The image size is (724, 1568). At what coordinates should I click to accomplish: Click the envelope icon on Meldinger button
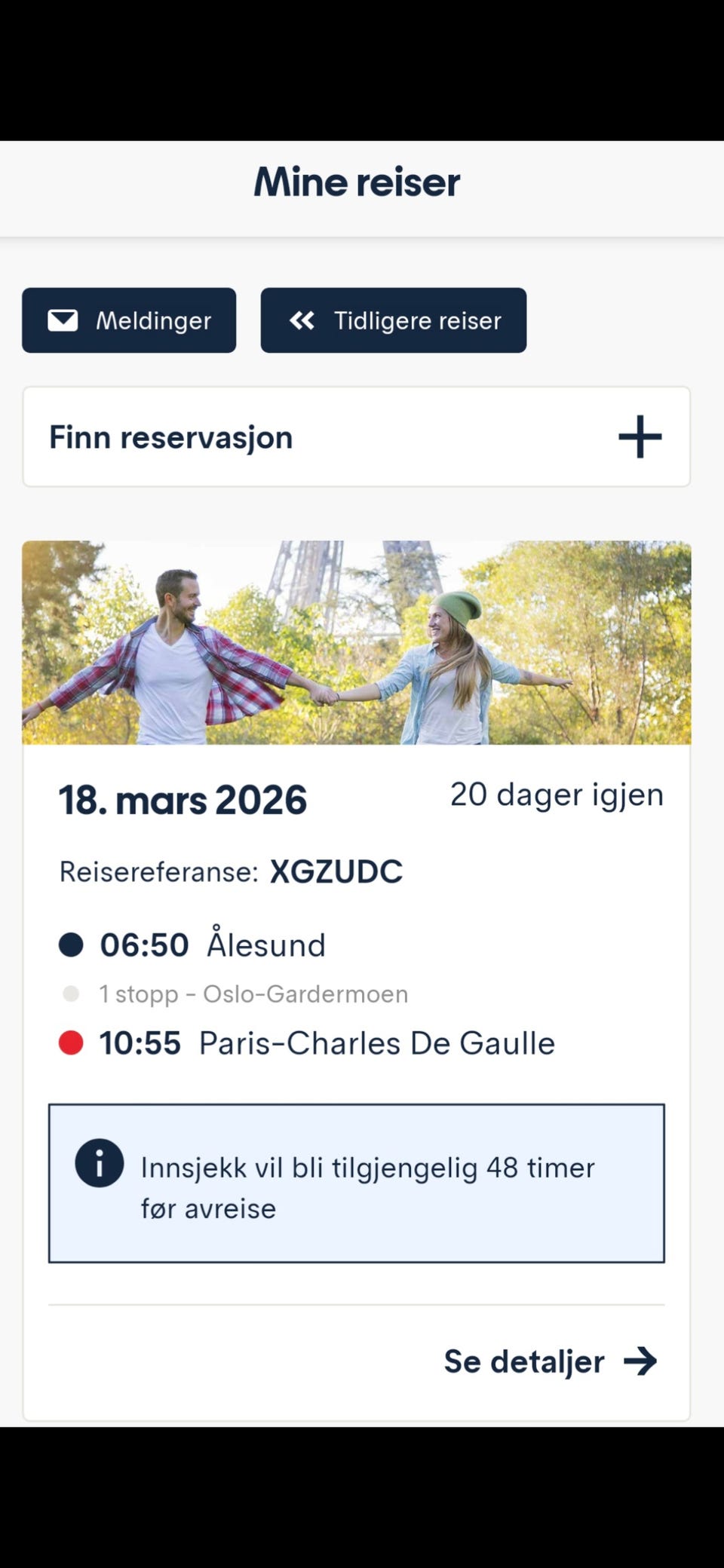tap(63, 320)
